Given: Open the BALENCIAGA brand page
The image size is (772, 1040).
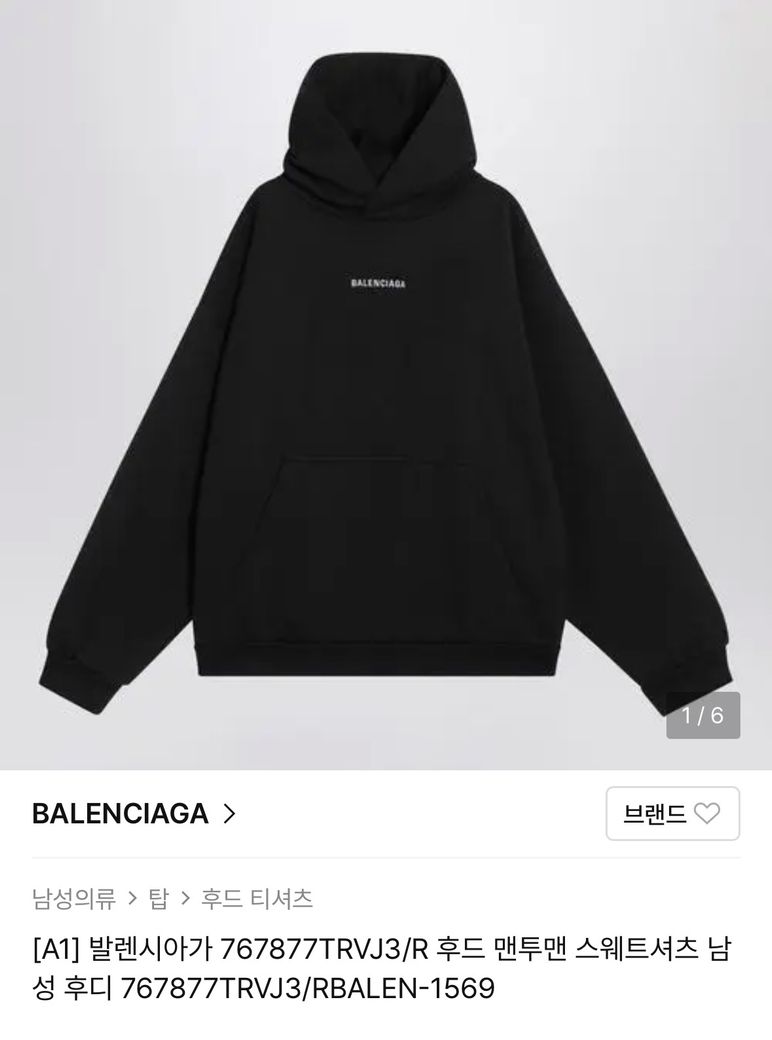Looking at the screenshot, I should click(133, 813).
